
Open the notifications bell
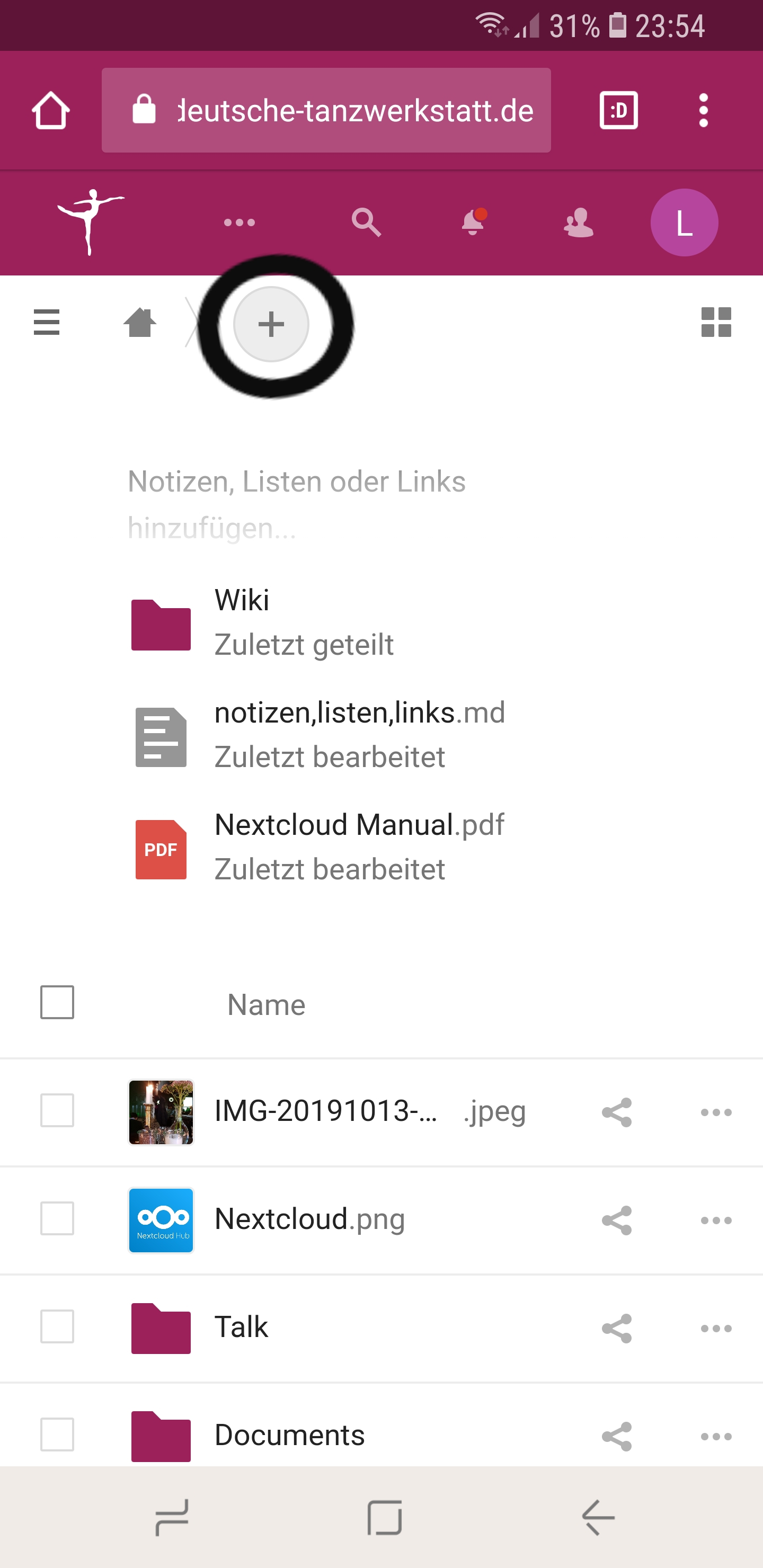[x=473, y=221]
